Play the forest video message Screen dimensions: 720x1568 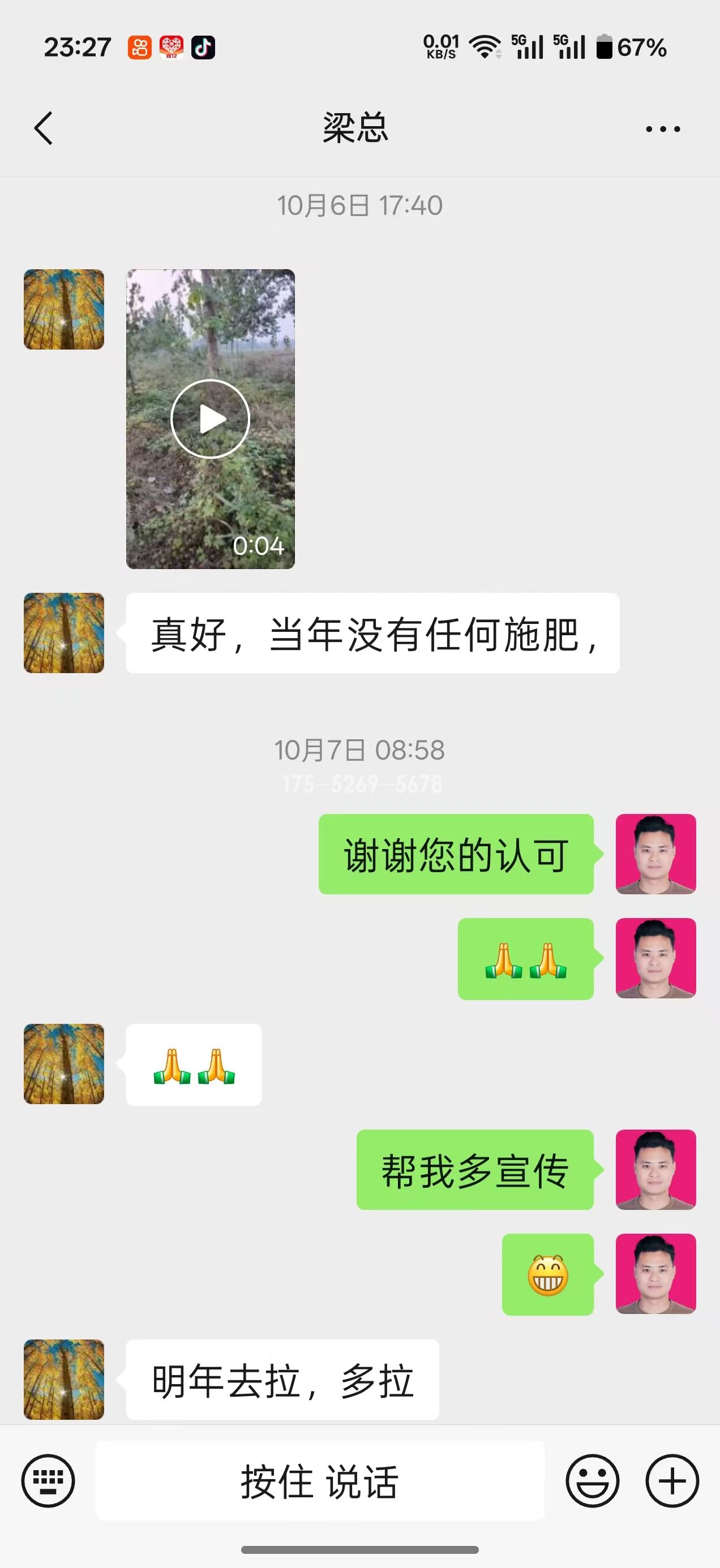click(211, 417)
